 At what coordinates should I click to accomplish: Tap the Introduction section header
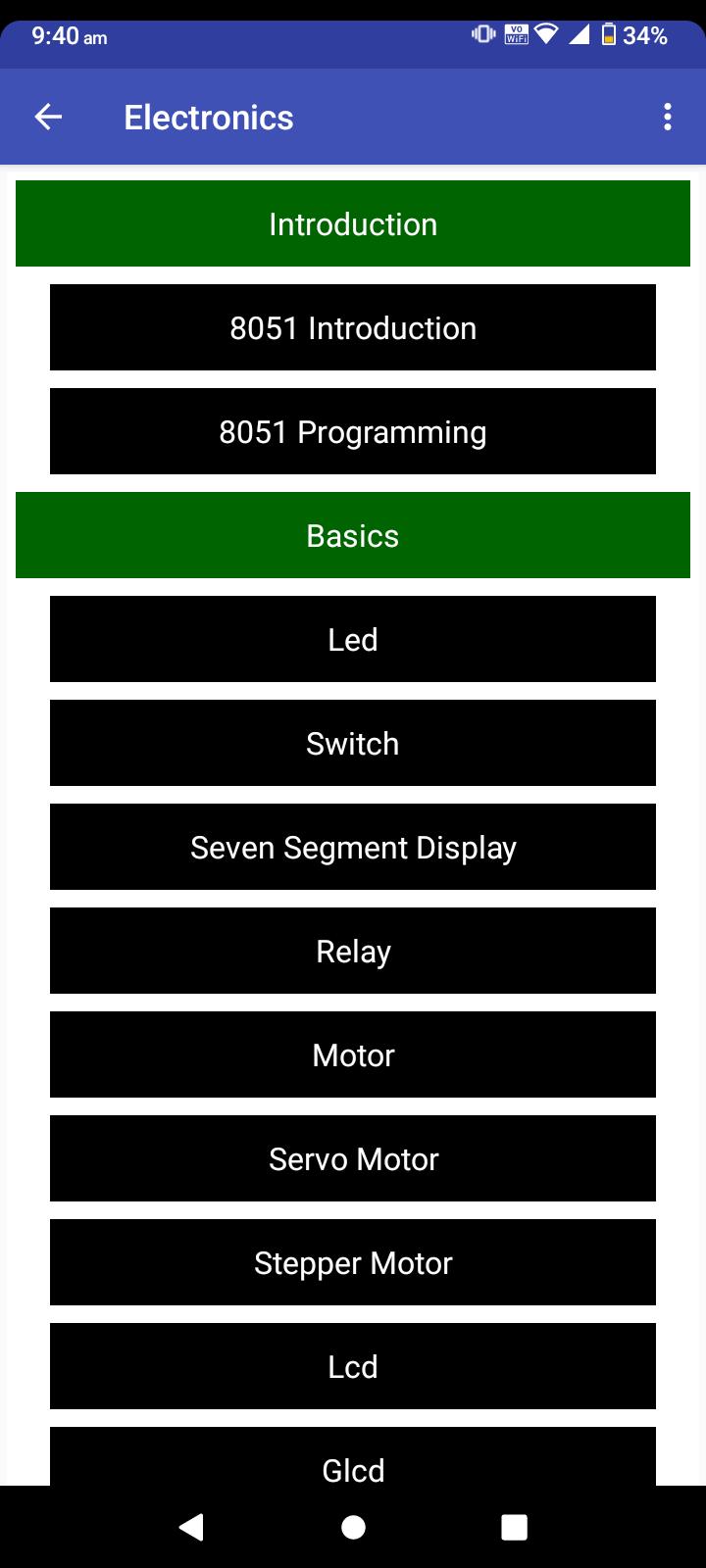point(353,223)
